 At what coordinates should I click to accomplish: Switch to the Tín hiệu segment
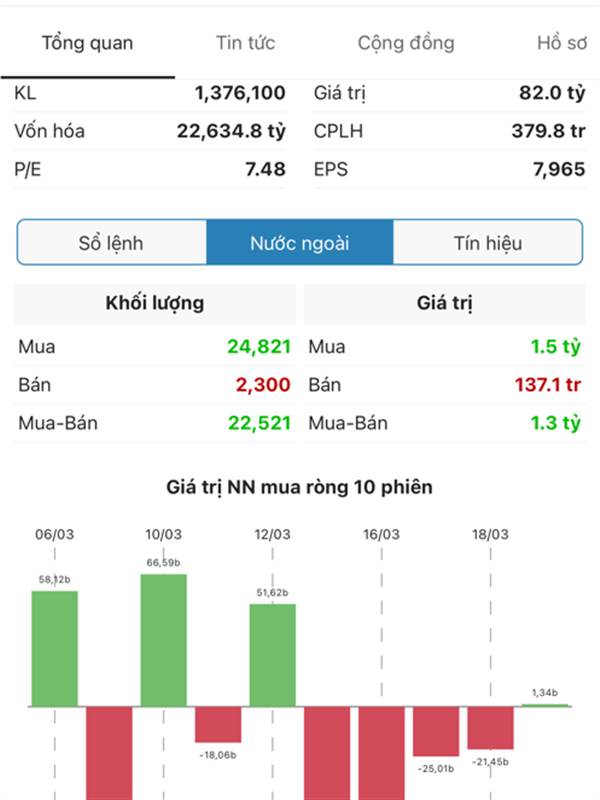(487, 243)
